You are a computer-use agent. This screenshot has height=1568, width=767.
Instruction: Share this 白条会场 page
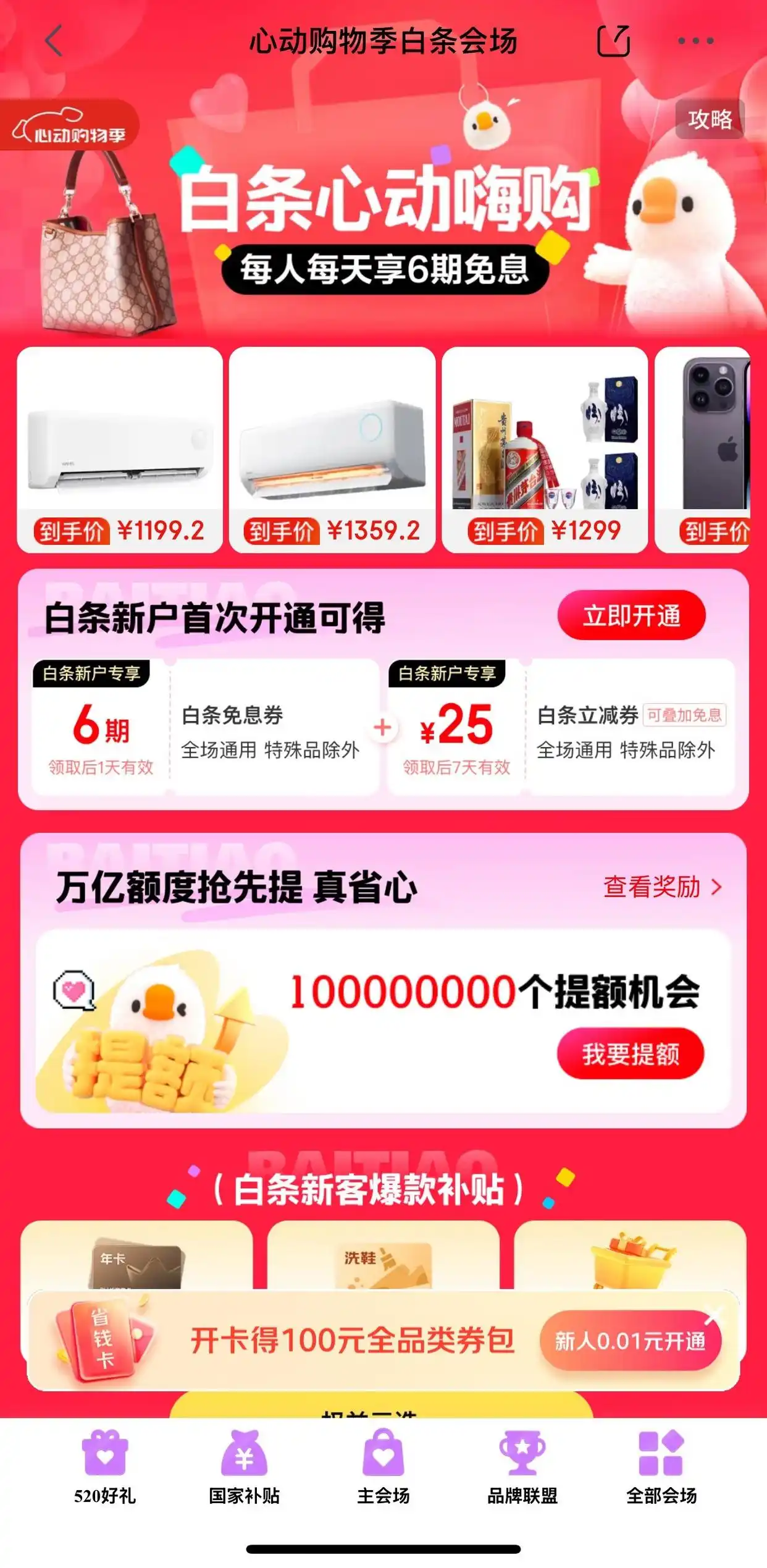(x=613, y=41)
